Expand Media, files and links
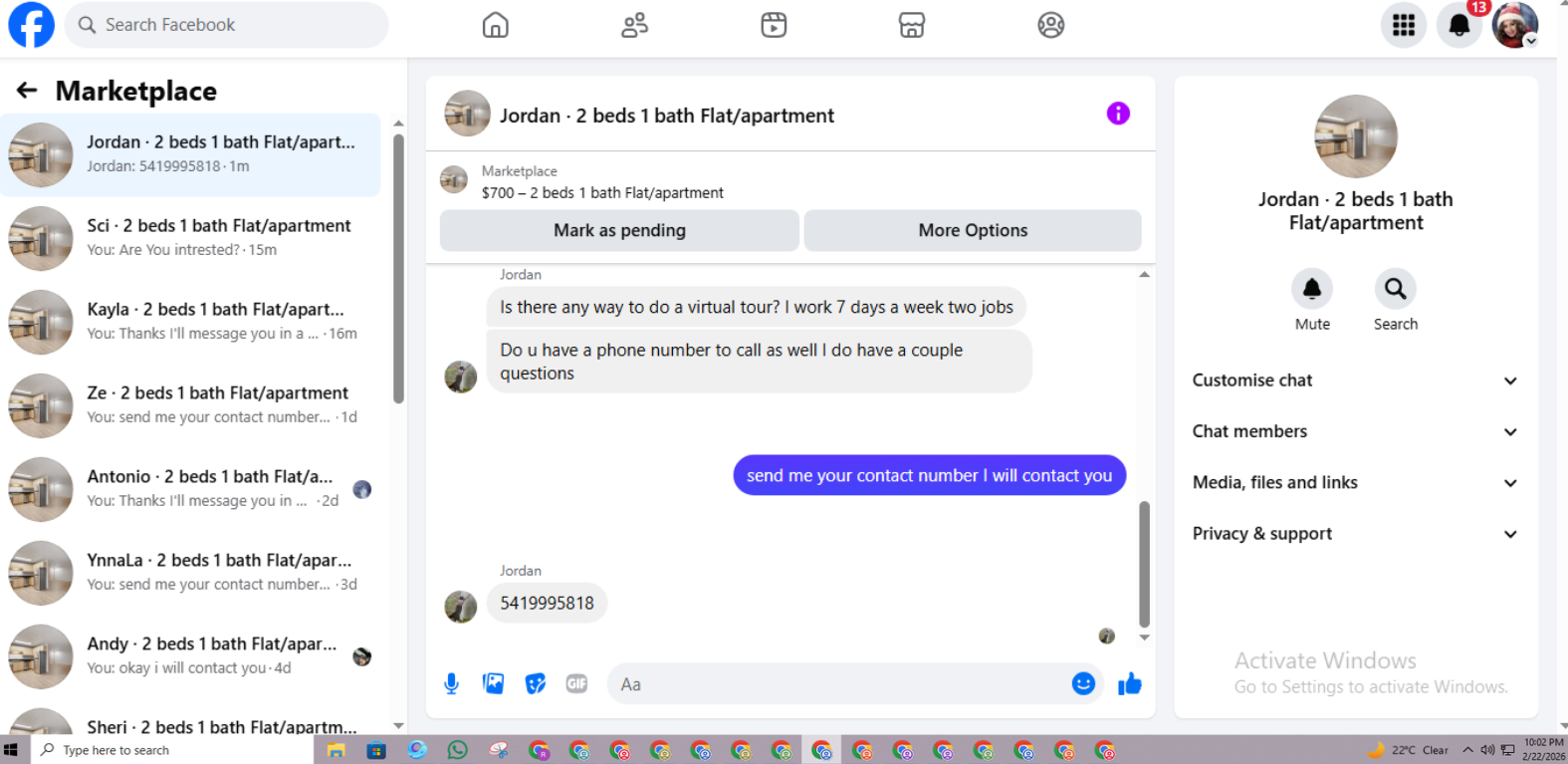This screenshot has width=1568, height=764. 1355,482
